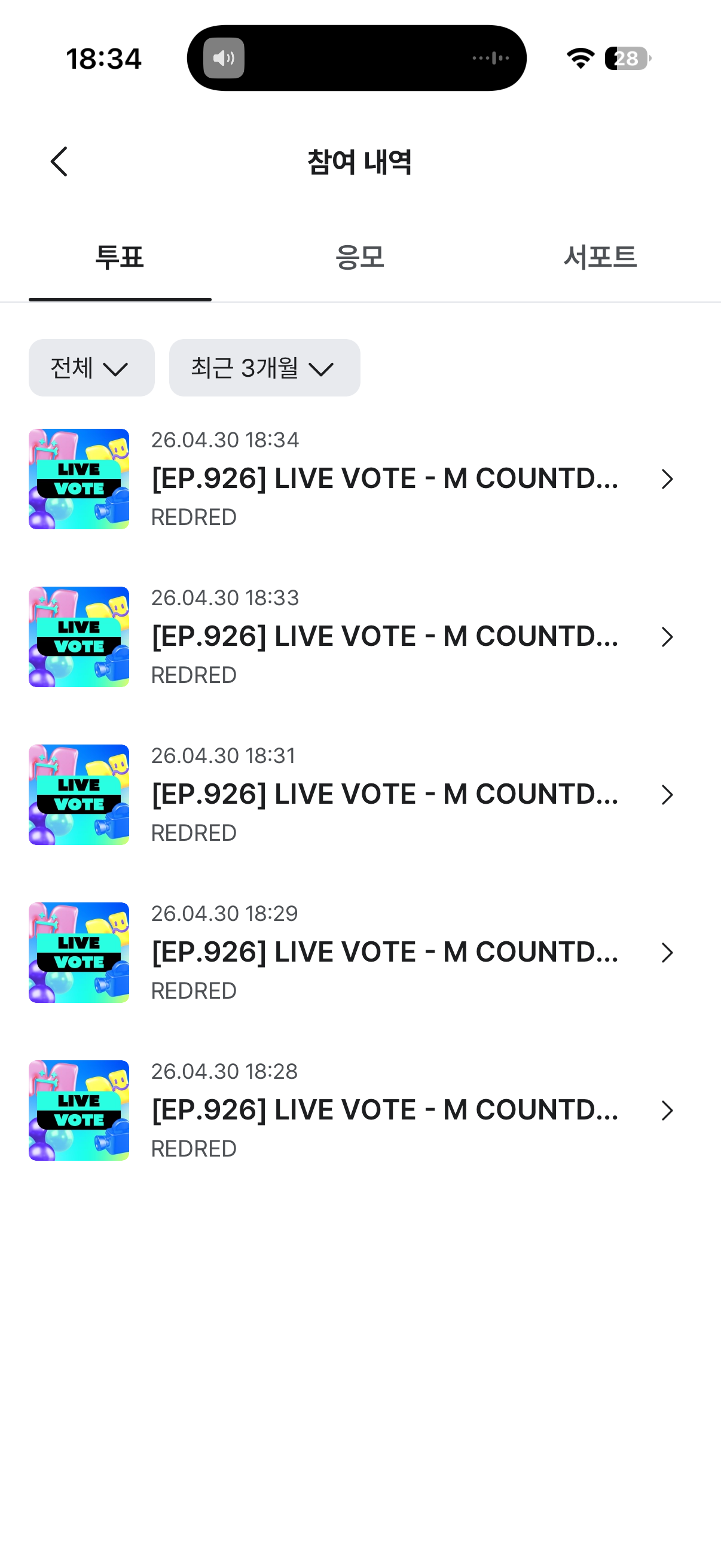Open the vote entry from 18:29
The height and width of the screenshot is (1568, 721).
click(360, 953)
